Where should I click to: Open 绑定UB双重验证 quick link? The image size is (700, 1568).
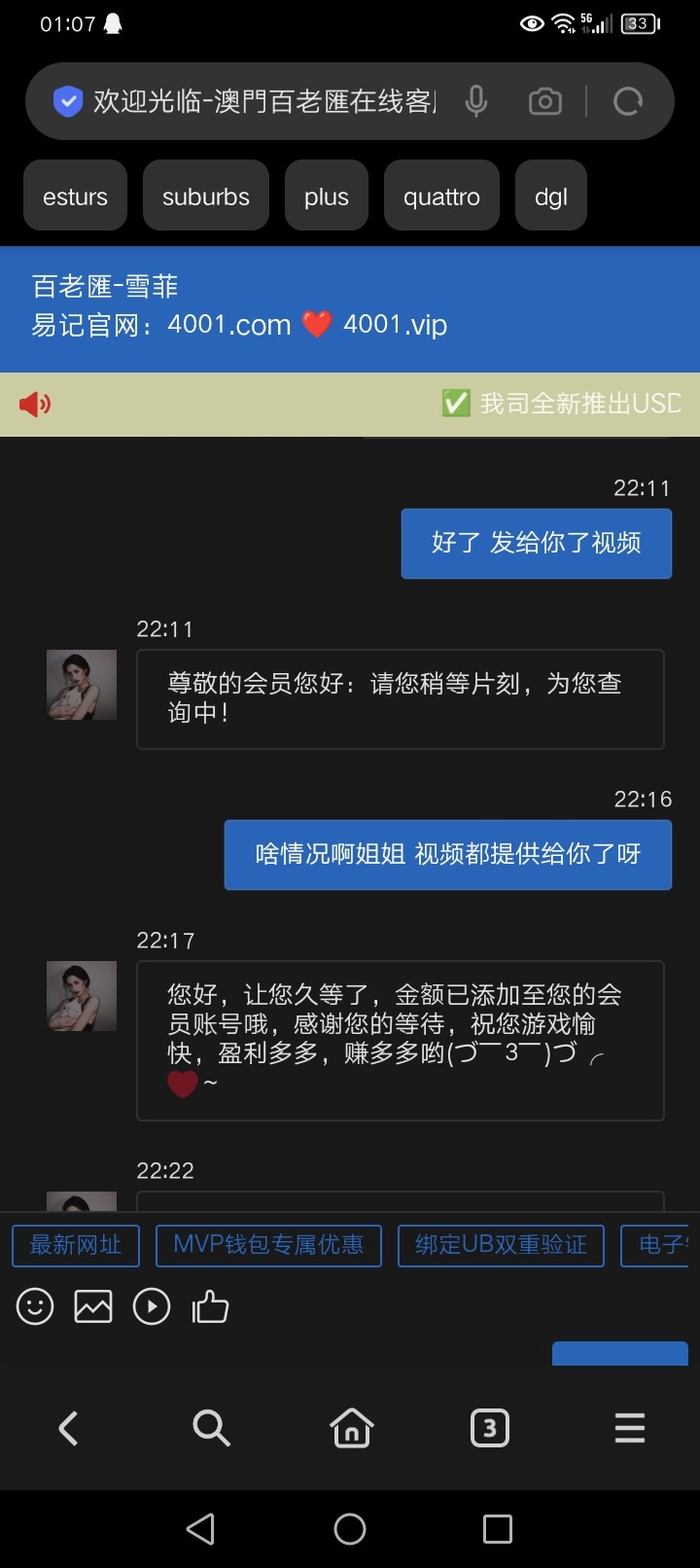pyautogui.click(x=501, y=1245)
